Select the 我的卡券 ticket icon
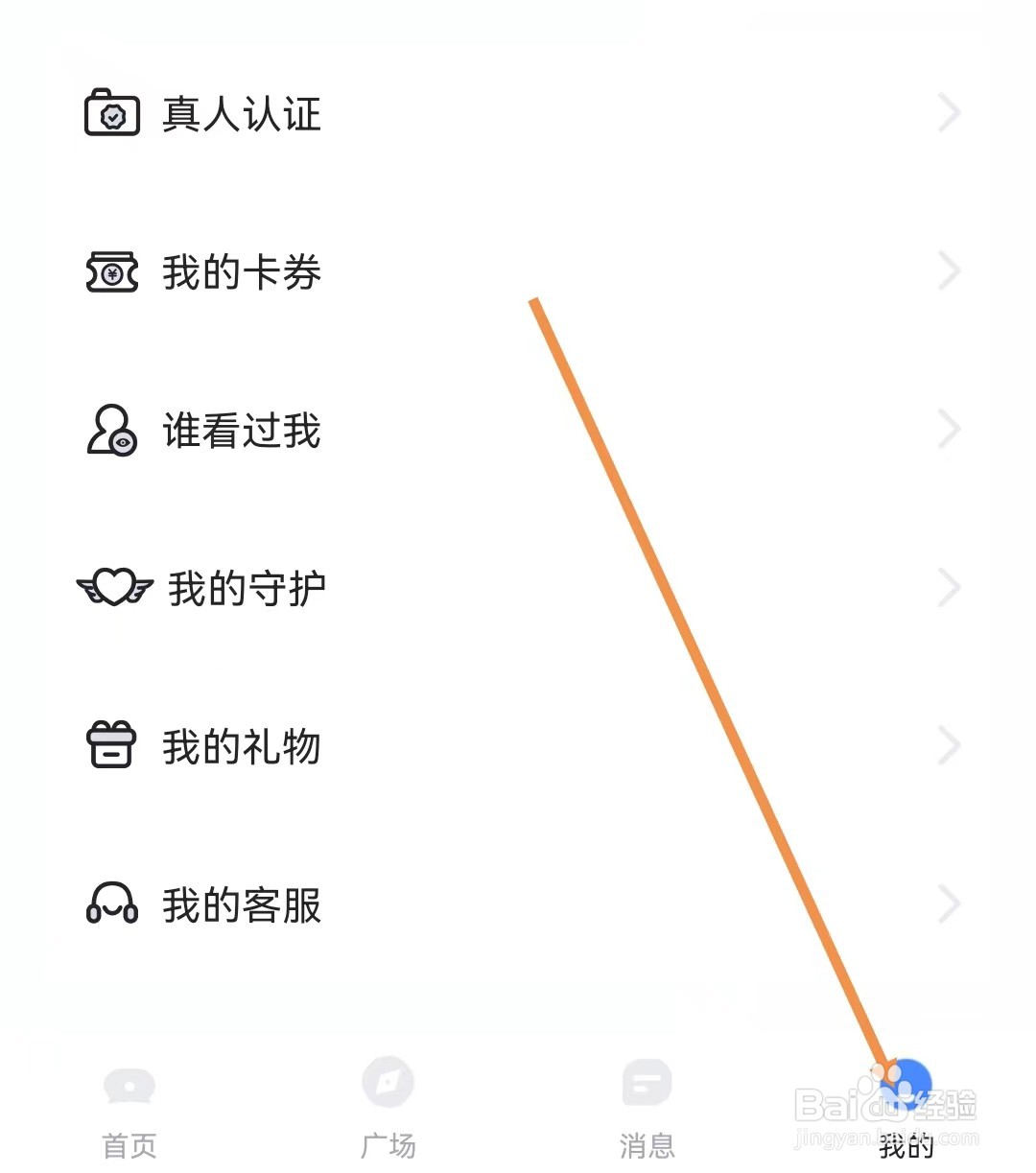This screenshot has width=1036, height=1173. [112, 272]
